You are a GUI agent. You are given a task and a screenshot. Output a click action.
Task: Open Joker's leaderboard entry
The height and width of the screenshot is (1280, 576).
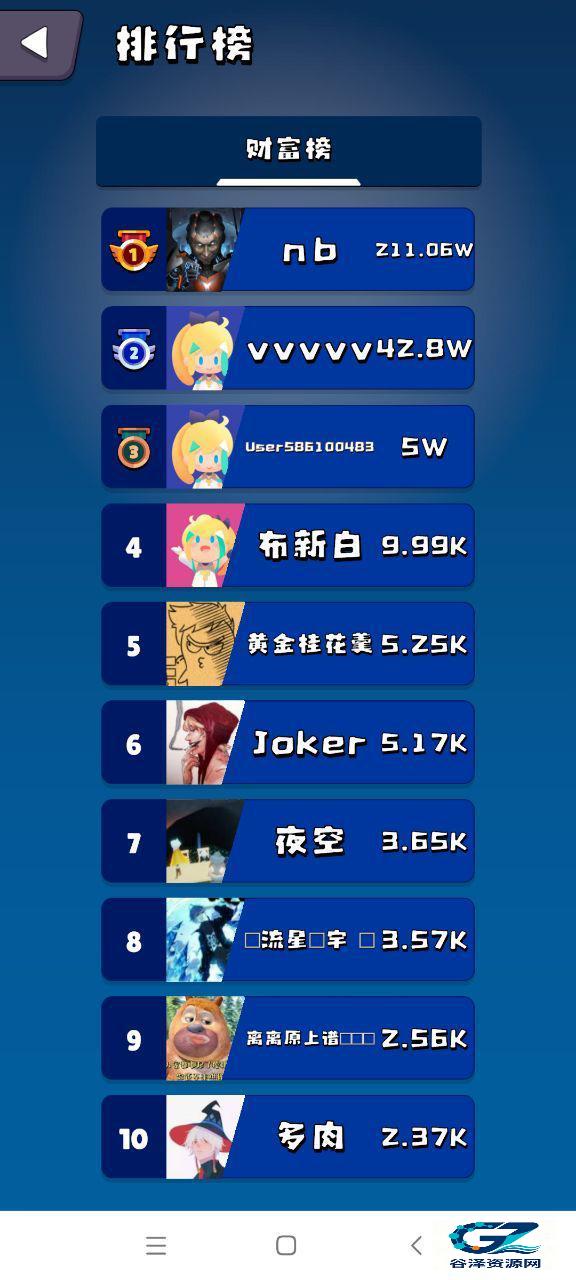click(288, 743)
